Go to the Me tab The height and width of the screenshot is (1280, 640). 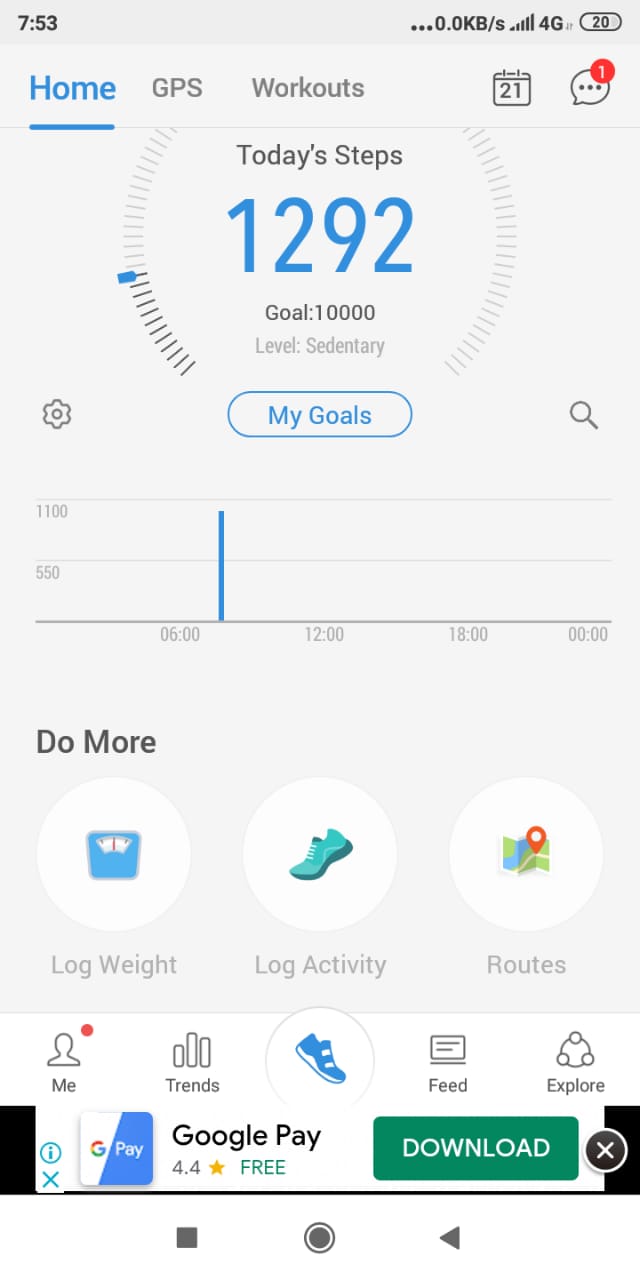(64, 1062)
